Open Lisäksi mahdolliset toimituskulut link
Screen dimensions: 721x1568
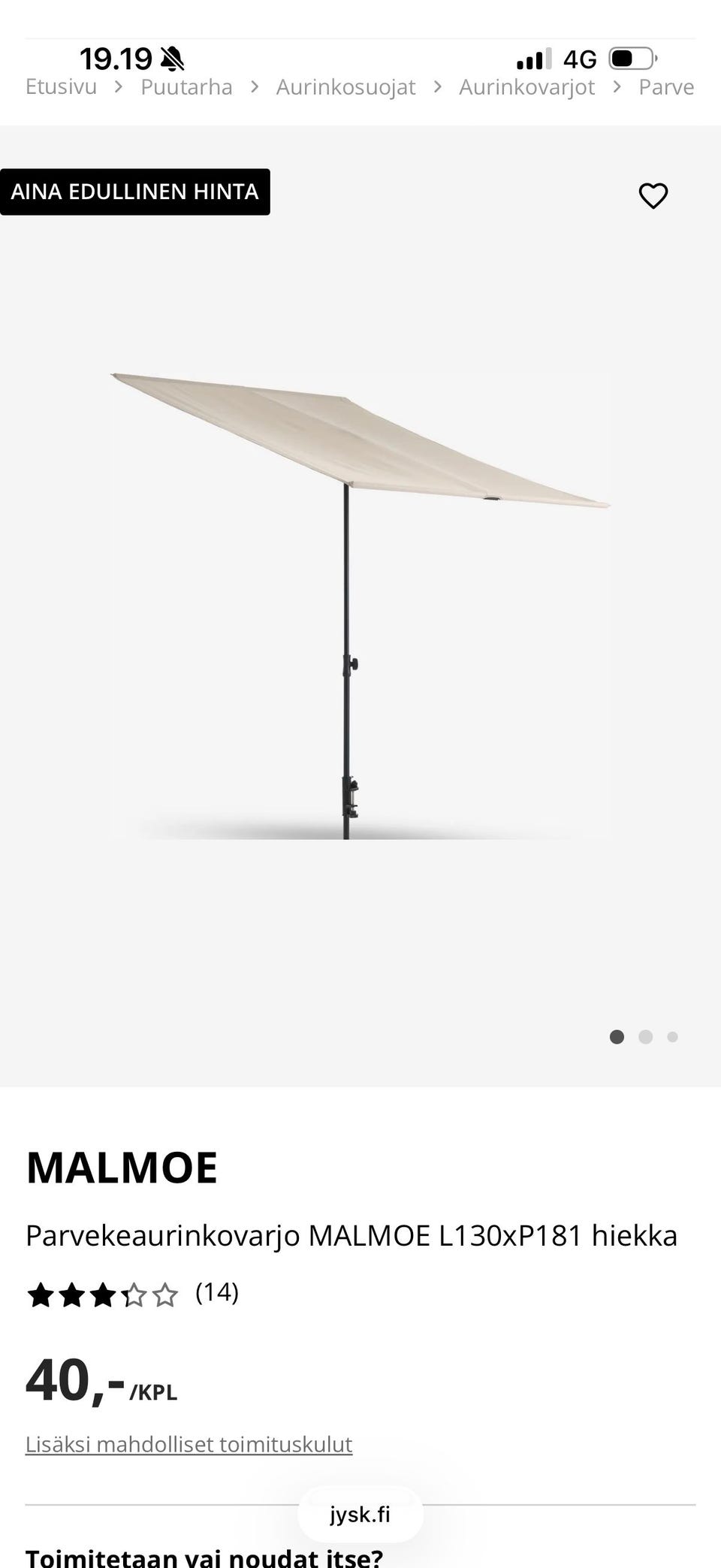(189, 1445)
